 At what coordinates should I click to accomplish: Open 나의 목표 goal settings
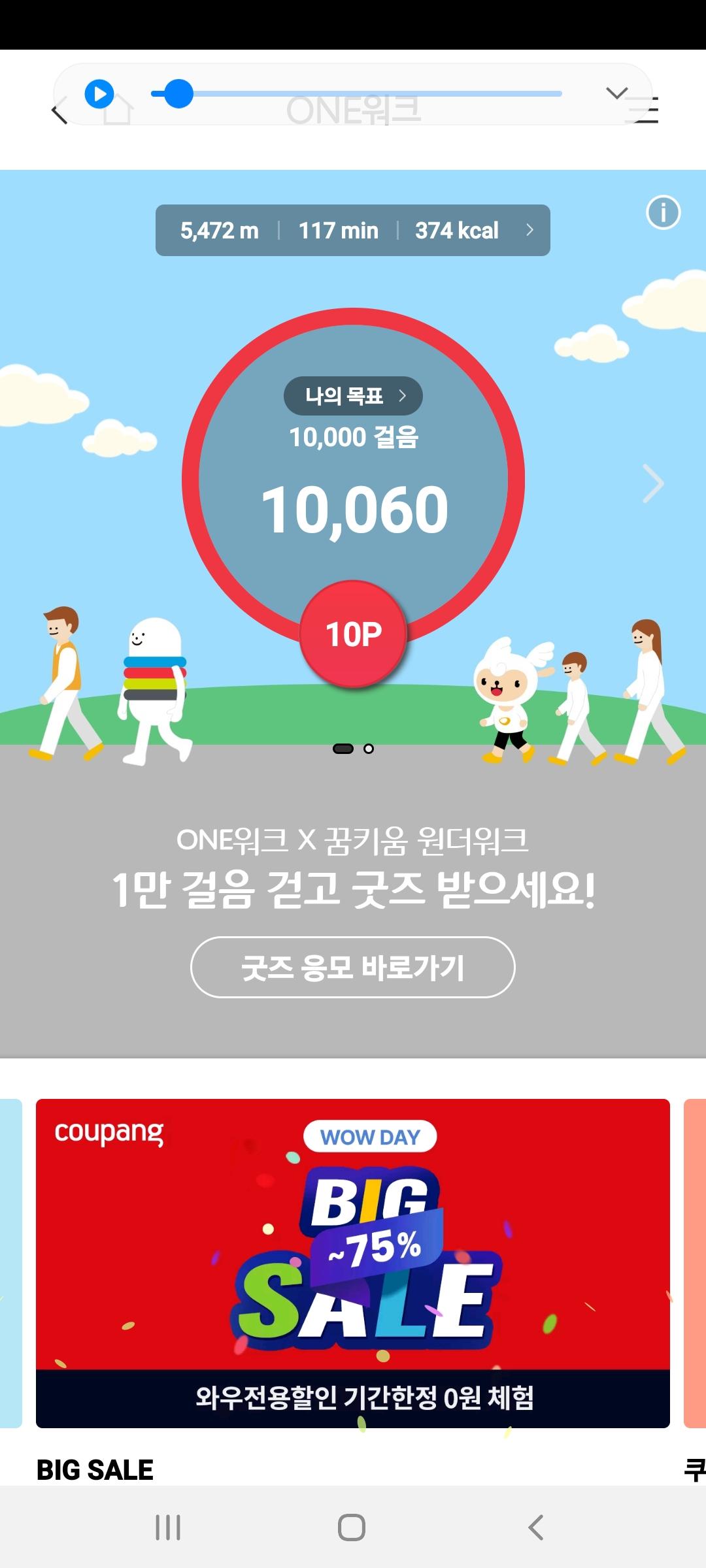click(x=353, y=396)
